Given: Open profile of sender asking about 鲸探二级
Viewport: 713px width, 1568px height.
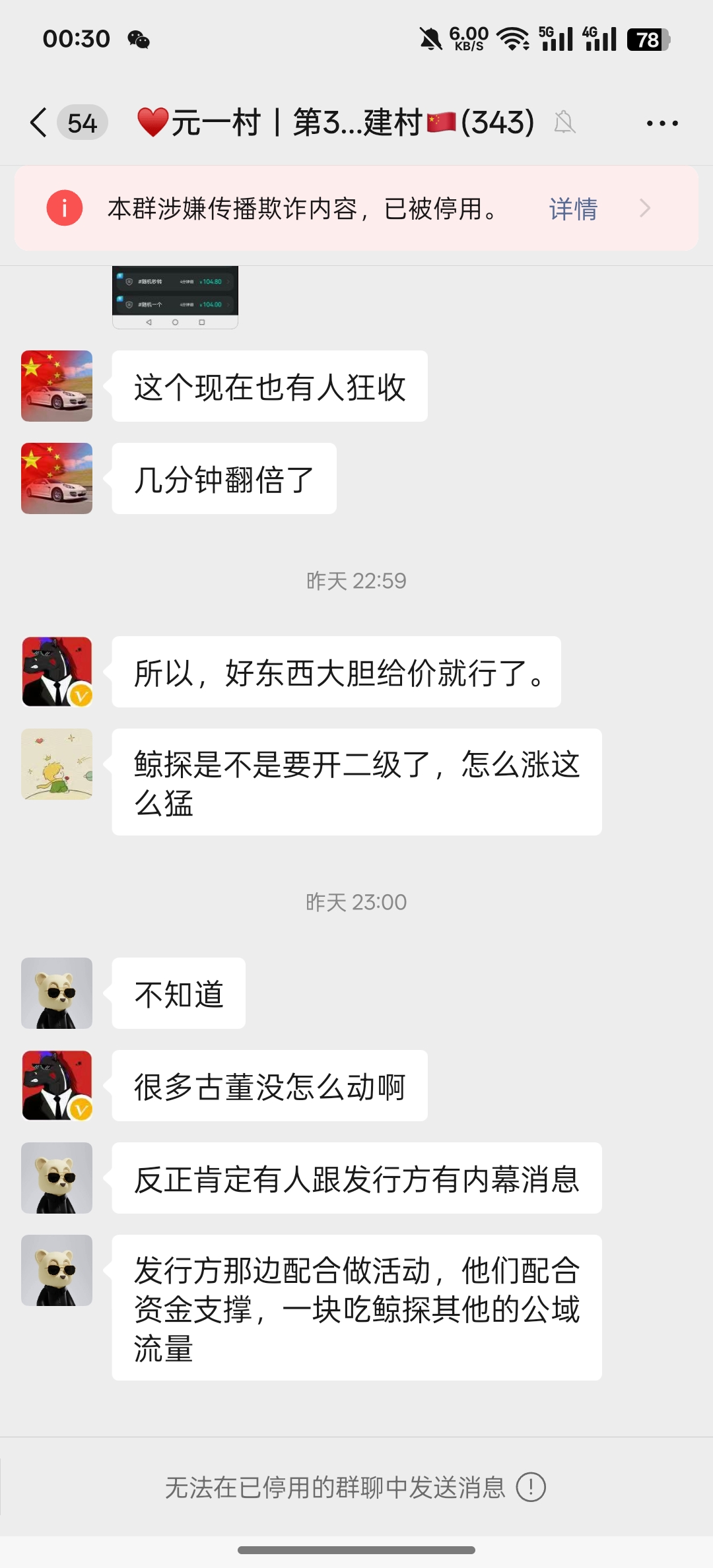Looking at the screenshot, I should (57, 764).
